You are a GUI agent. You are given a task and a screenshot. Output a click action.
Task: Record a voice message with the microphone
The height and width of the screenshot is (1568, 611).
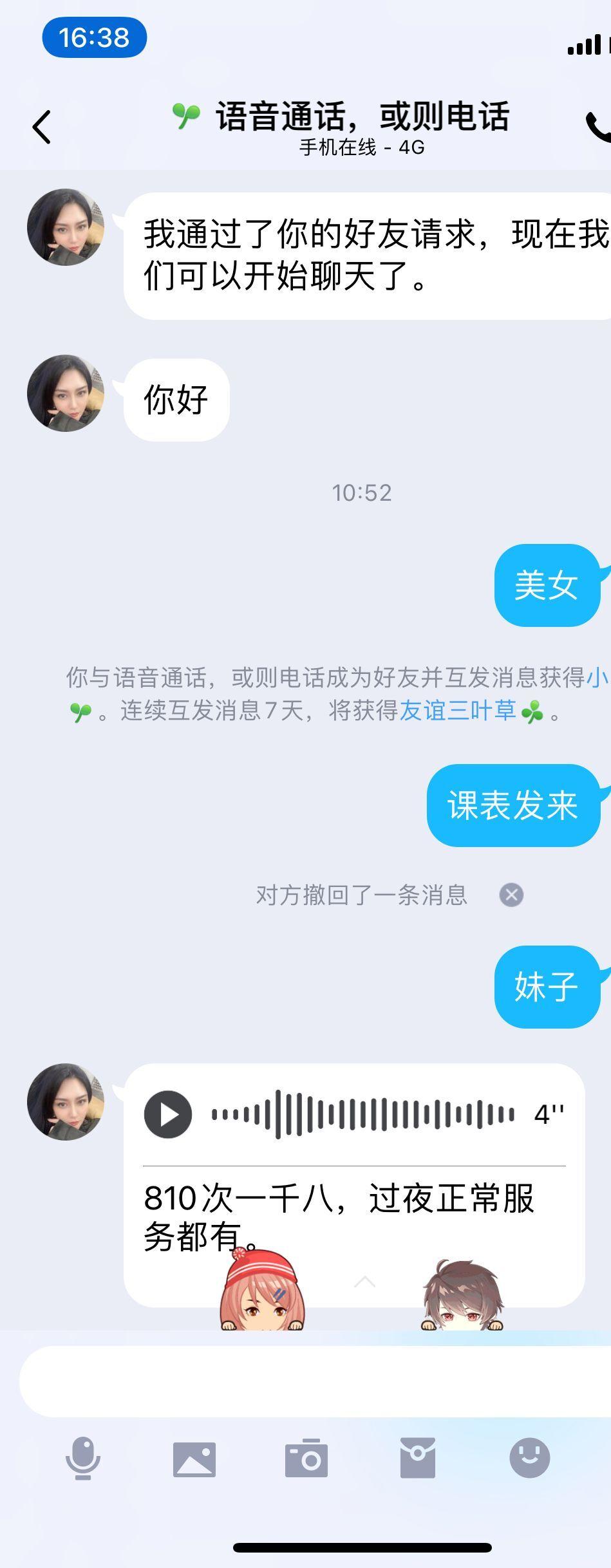coord(83,1459)
